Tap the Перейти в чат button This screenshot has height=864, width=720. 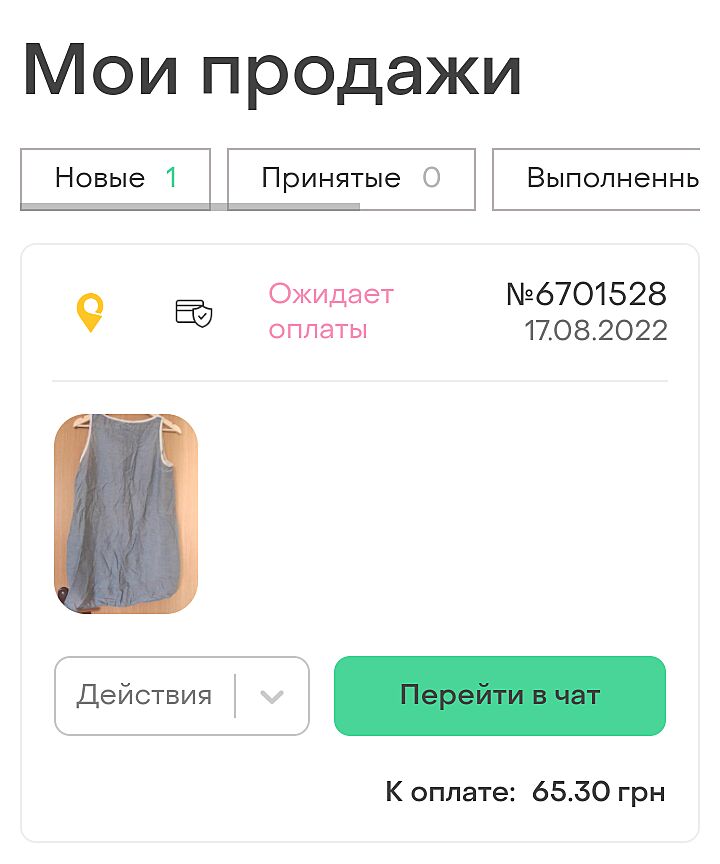pyautogui.click(x=499, y=696)
